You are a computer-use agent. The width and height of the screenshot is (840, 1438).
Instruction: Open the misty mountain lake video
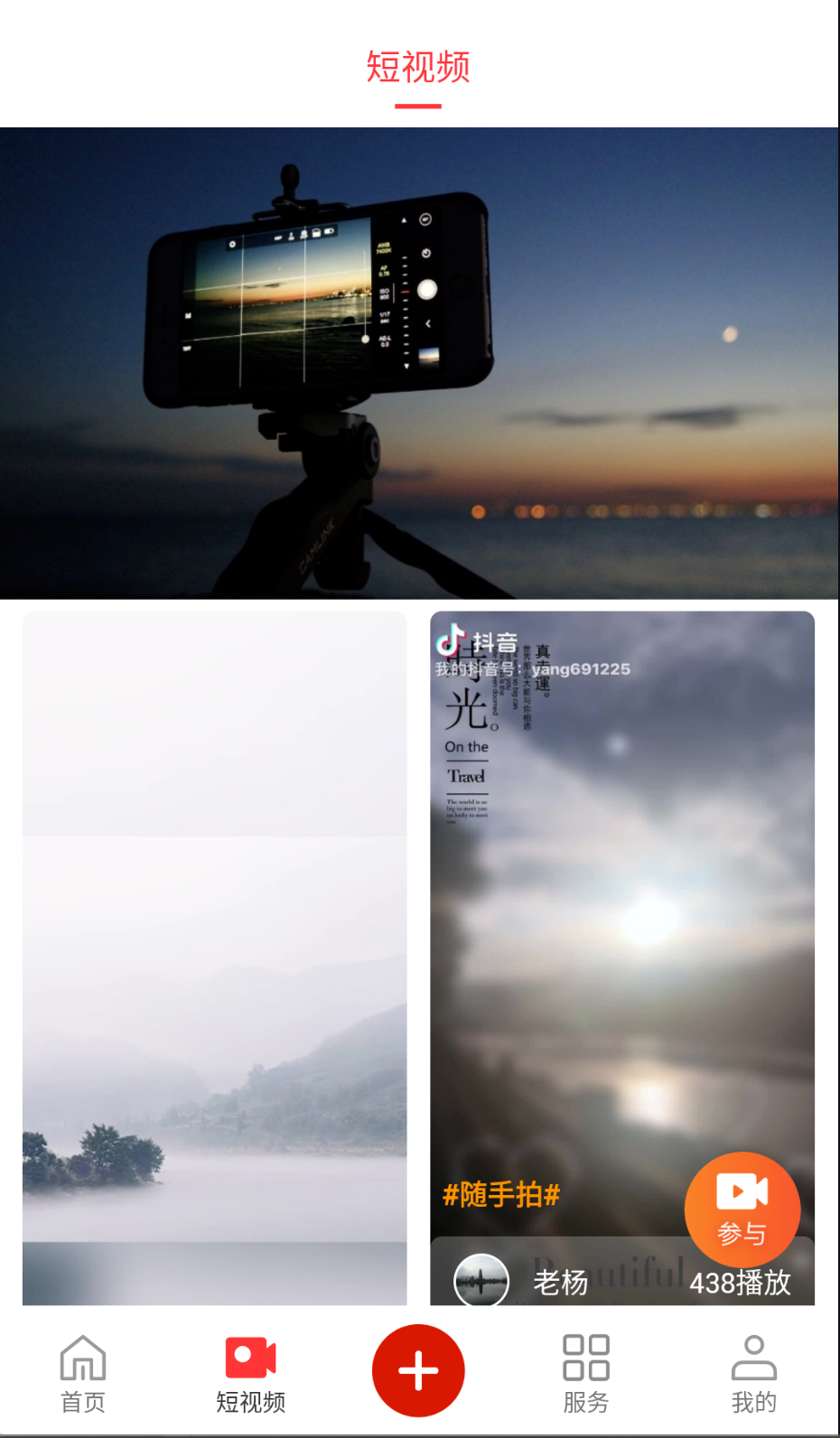point(214,957)
